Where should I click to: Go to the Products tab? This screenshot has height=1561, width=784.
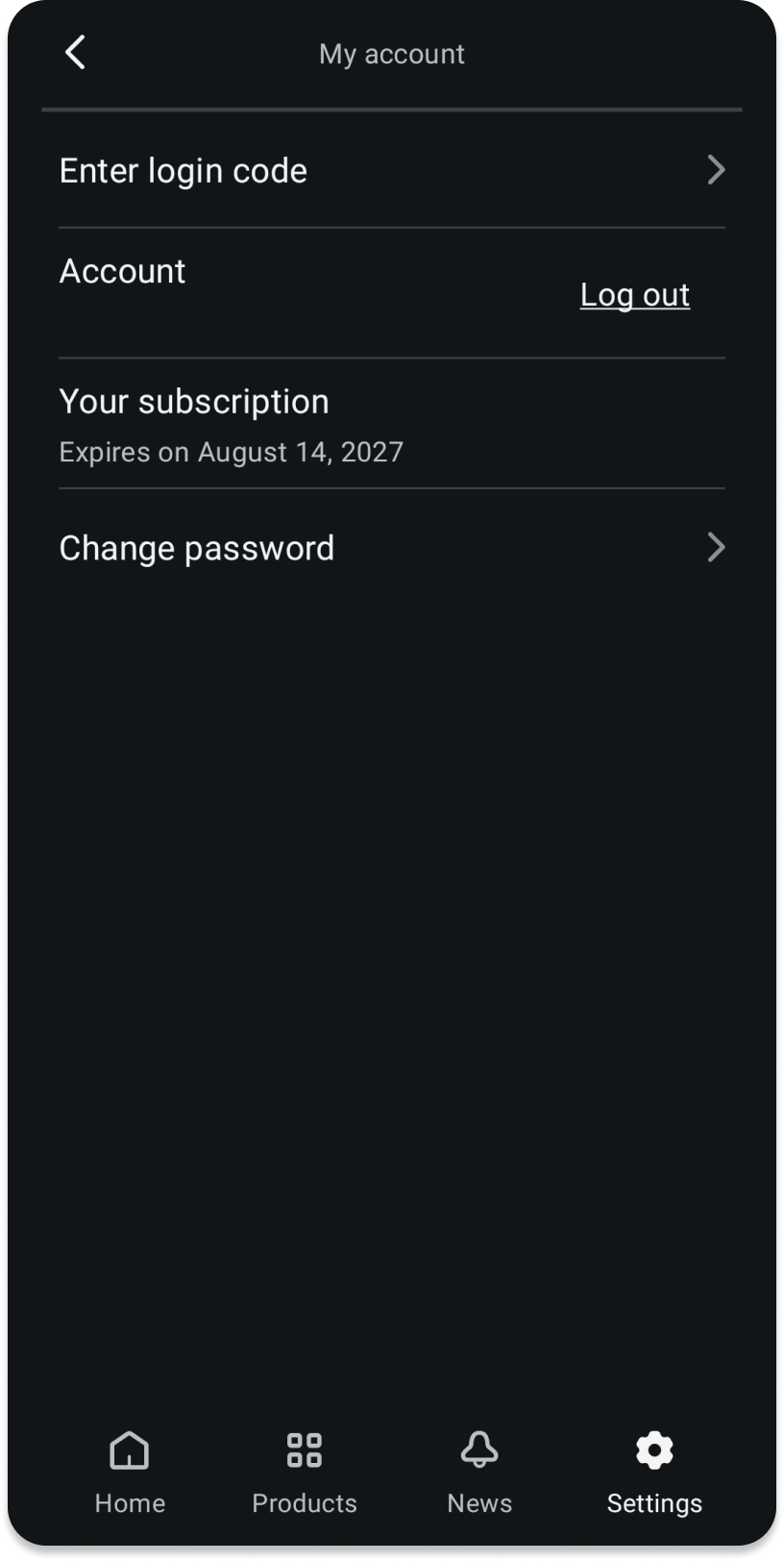click(x=305, y=1473)
